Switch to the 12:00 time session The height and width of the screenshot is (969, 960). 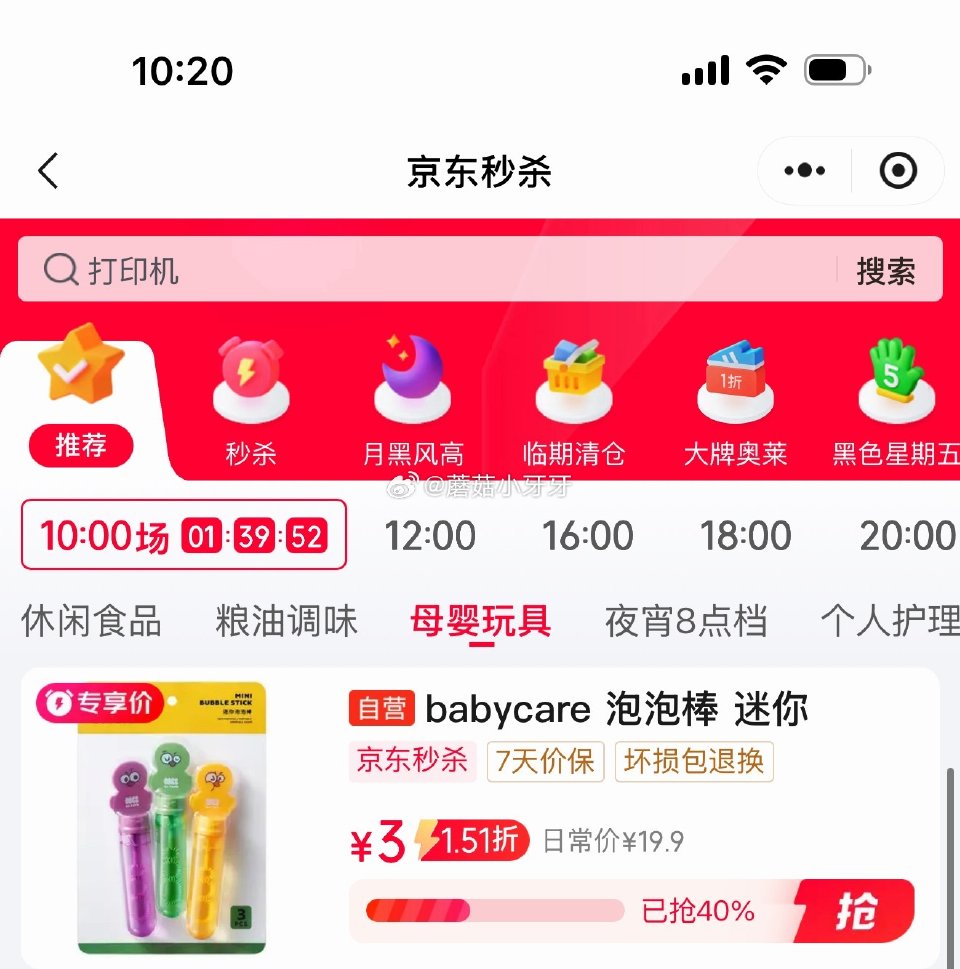[x=429, y=536]
